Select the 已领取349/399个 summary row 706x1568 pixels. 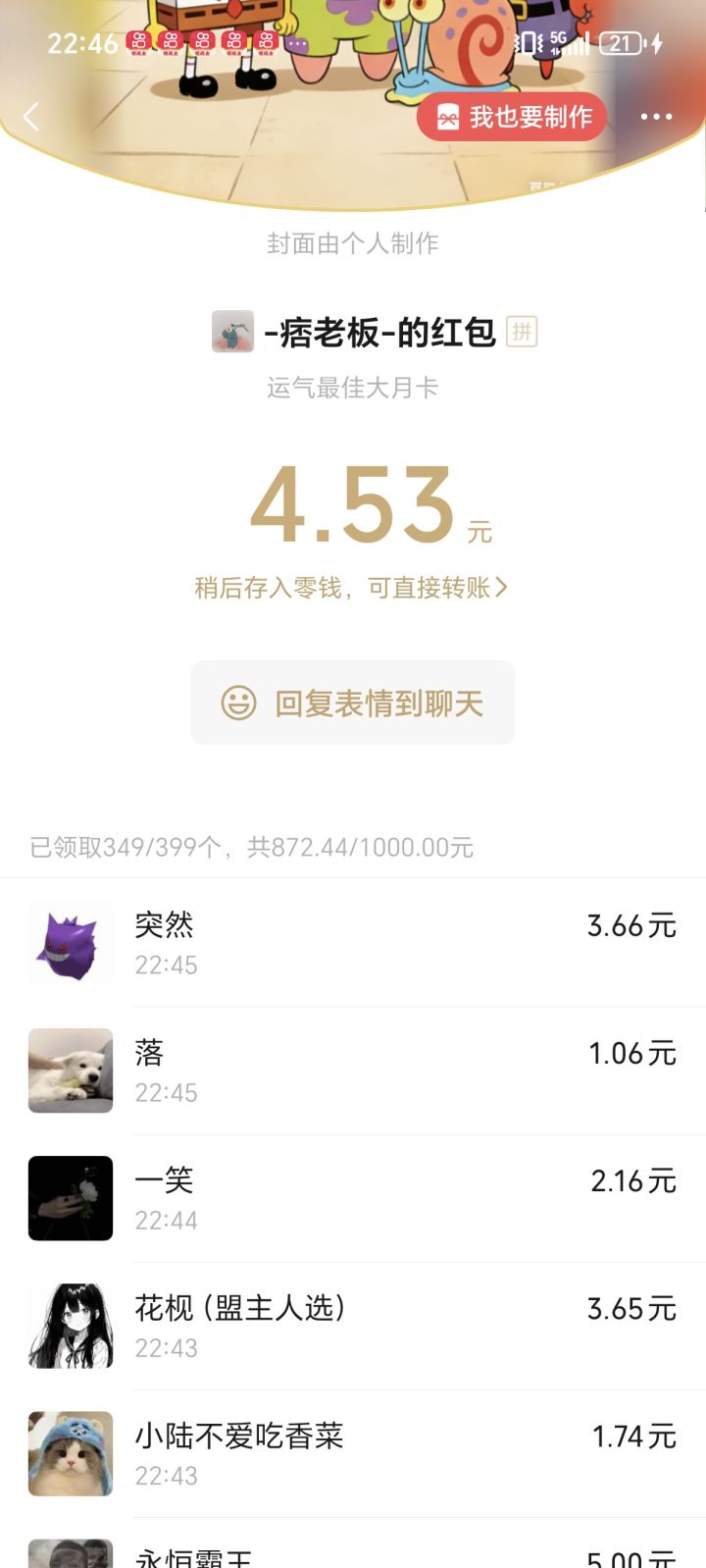(x=250, y=848)
